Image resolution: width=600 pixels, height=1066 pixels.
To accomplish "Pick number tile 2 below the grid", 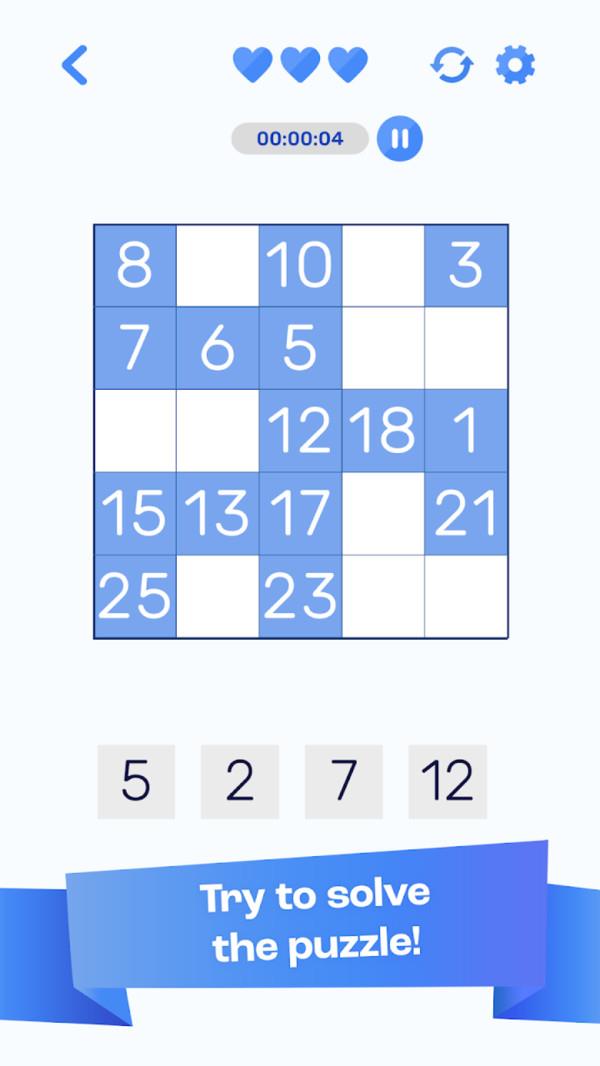I will (x=240, y=781).
